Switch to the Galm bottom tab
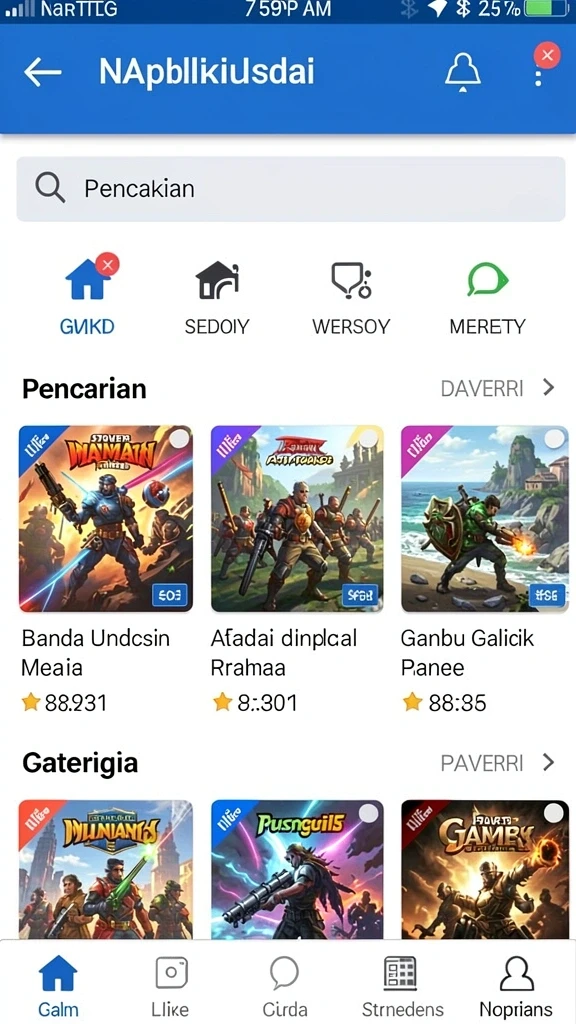This screenshot has width=576, height=1024. click(x=58, y=986)
